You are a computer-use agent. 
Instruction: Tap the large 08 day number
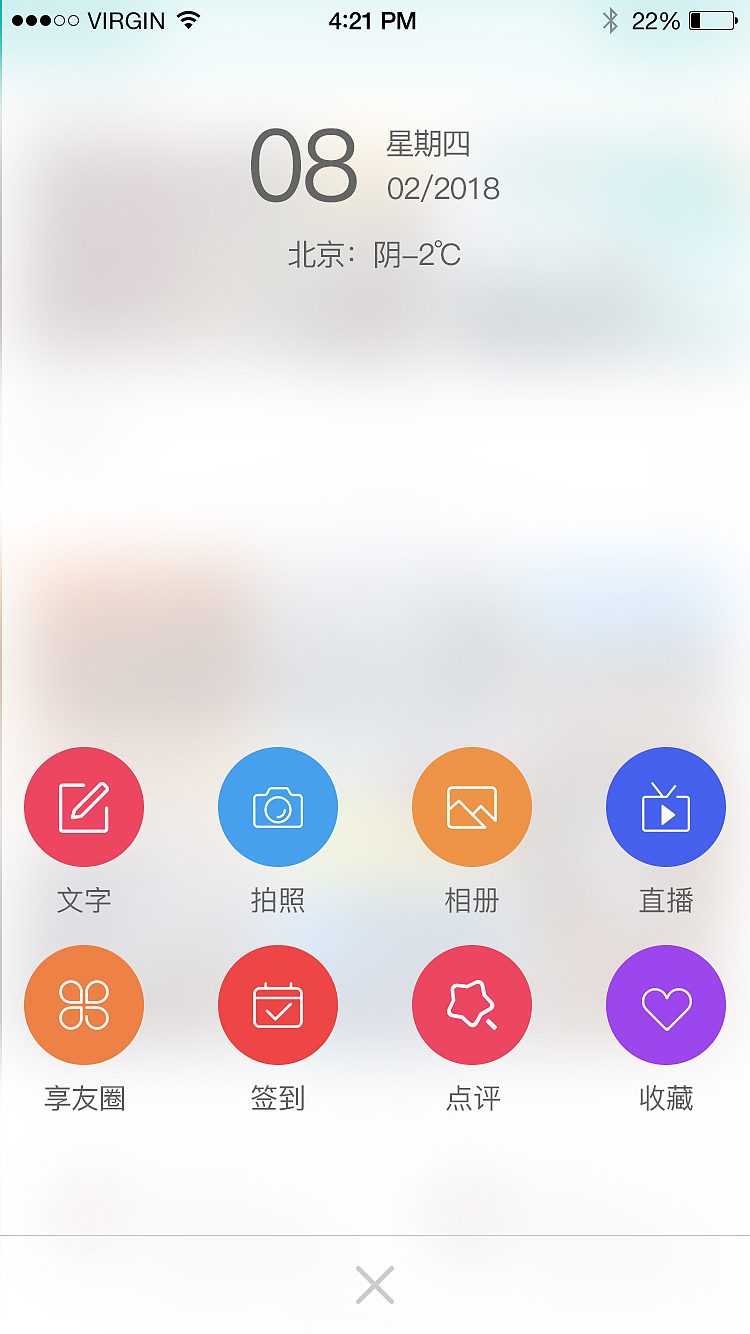[x=303, y=165]
